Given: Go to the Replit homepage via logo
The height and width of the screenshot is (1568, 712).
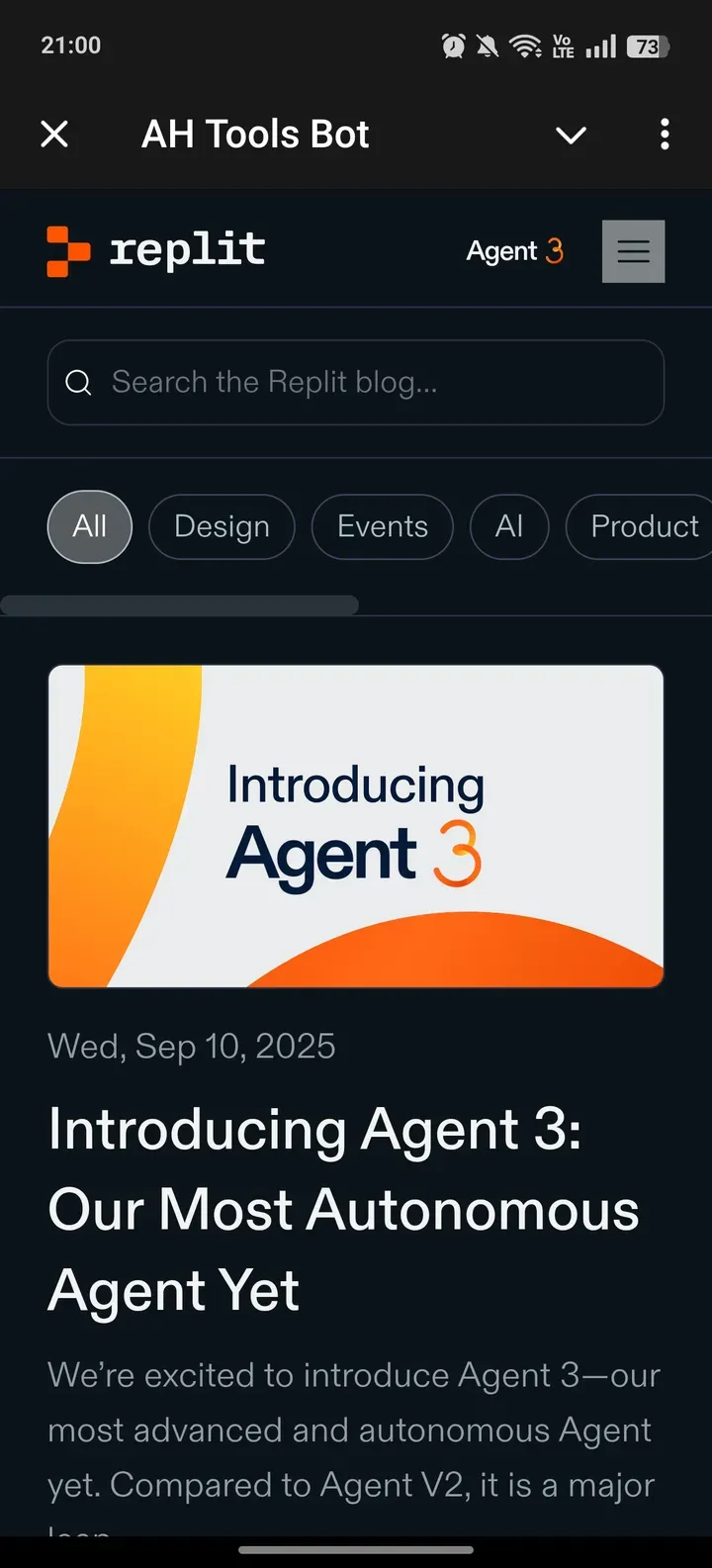Looking at the screenshot, I should (156, 250).
